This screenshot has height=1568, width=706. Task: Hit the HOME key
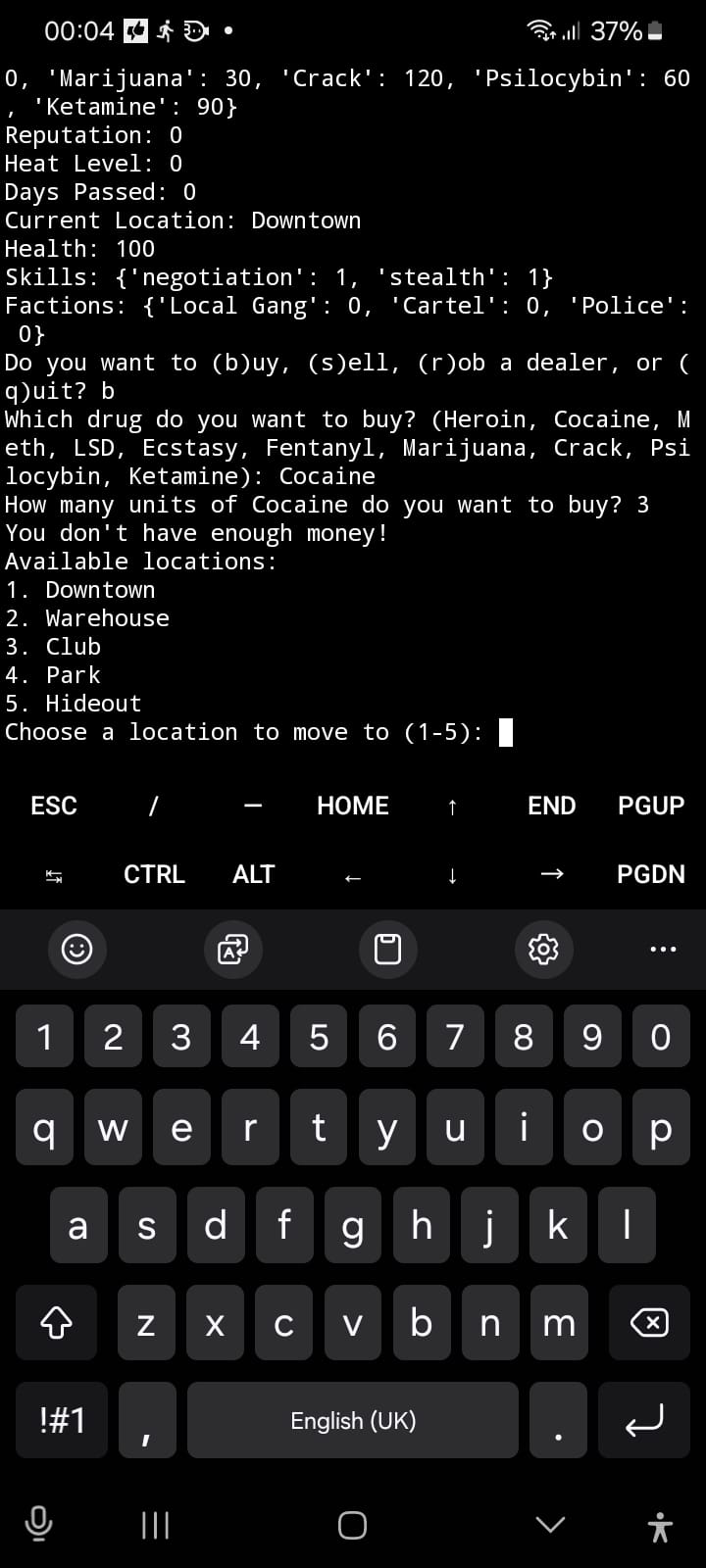[x=353, y=806]
